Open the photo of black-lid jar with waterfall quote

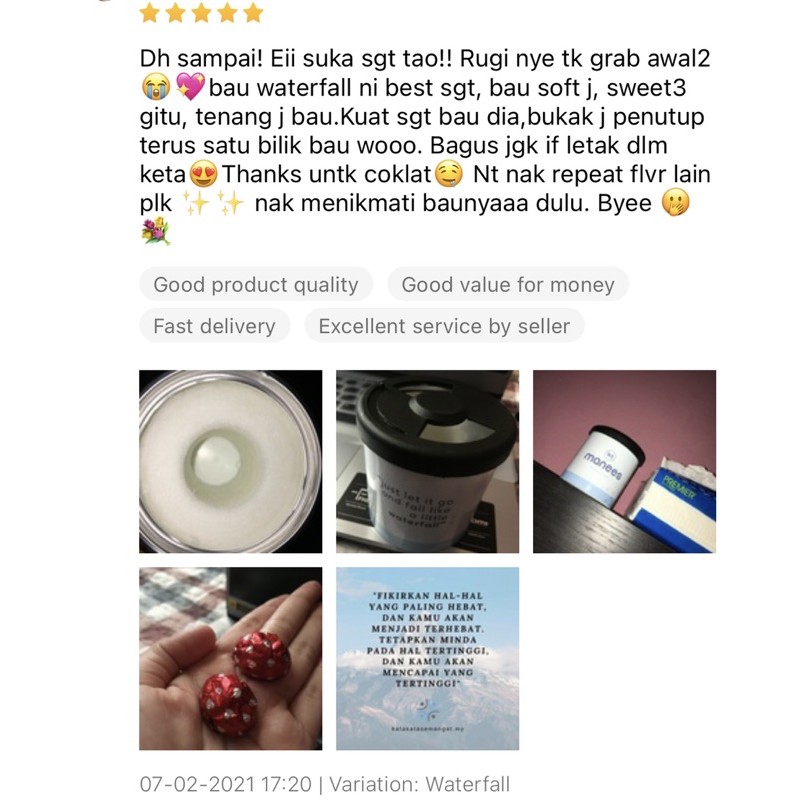[427, 461]
